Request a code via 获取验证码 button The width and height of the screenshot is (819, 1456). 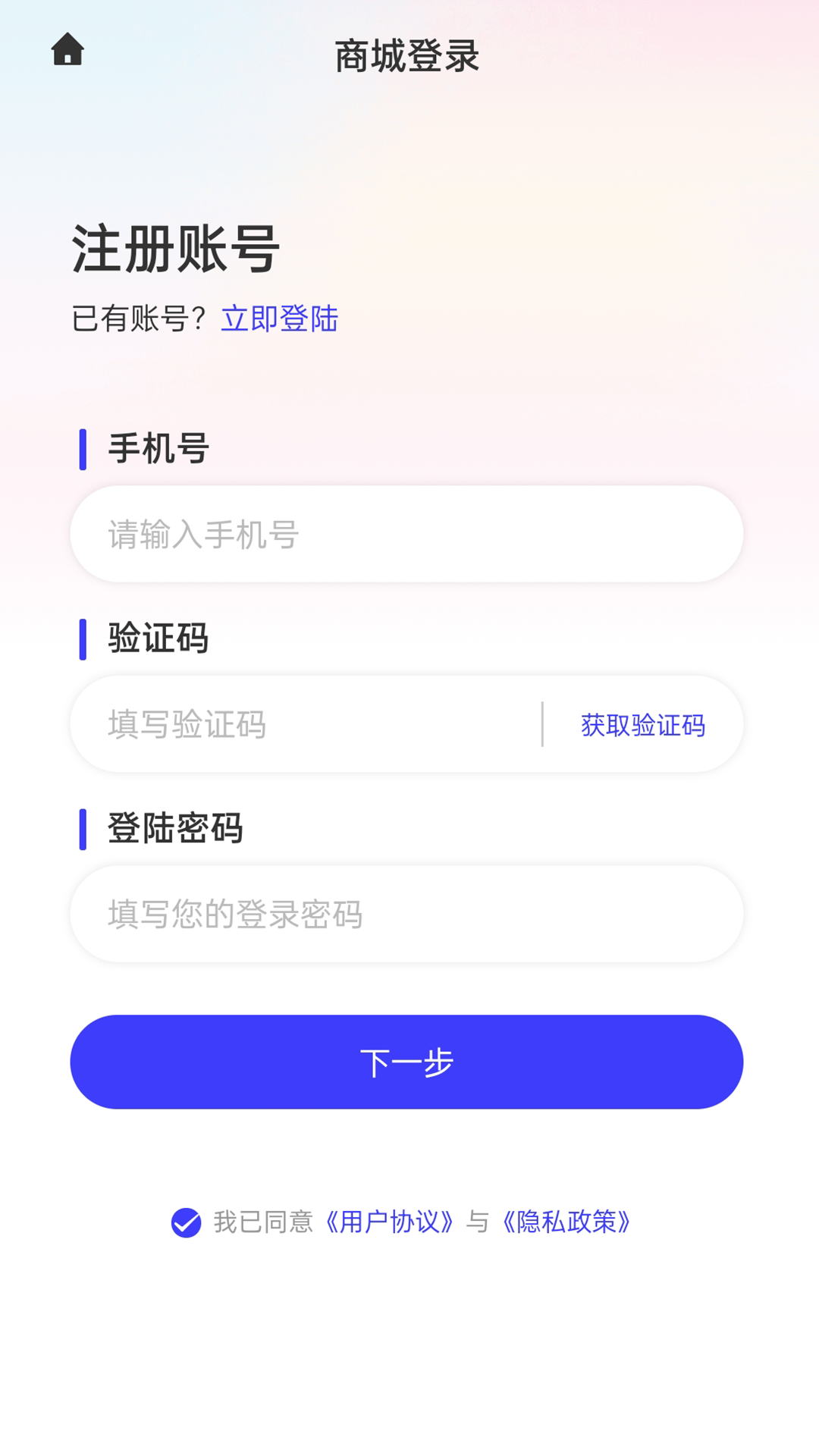click(x=642, y=725)
